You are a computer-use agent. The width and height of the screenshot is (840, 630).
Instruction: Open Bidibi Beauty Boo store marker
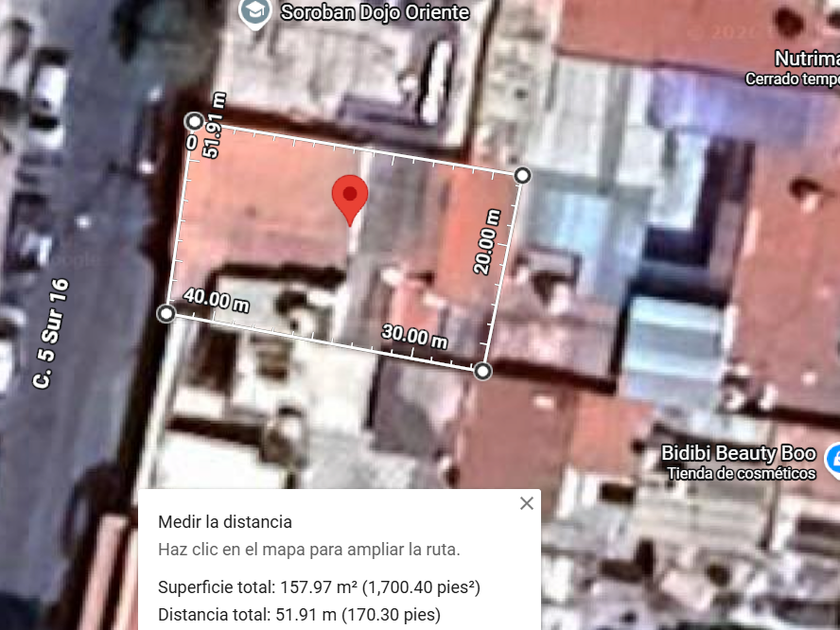coord(832,455)
